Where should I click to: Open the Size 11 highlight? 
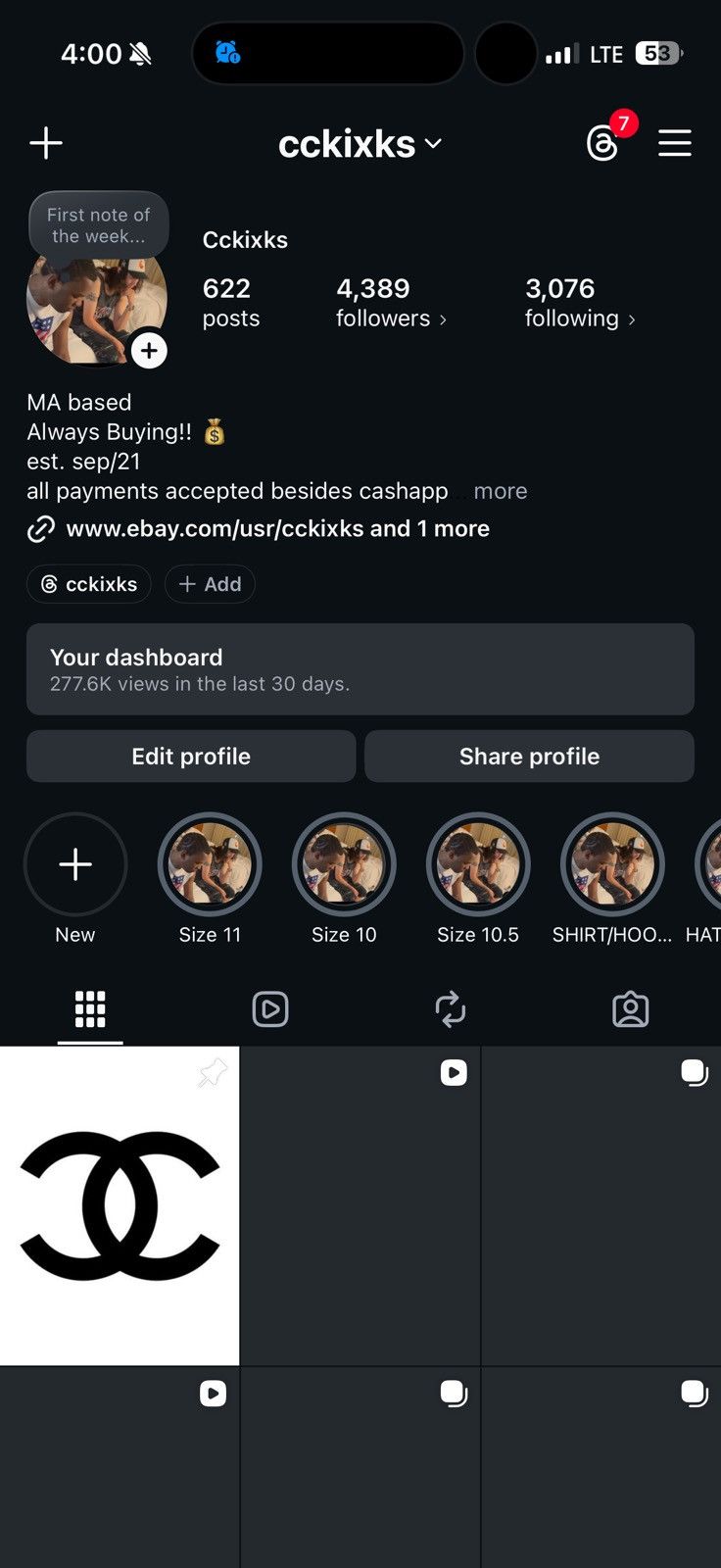(x=210, y=864)
